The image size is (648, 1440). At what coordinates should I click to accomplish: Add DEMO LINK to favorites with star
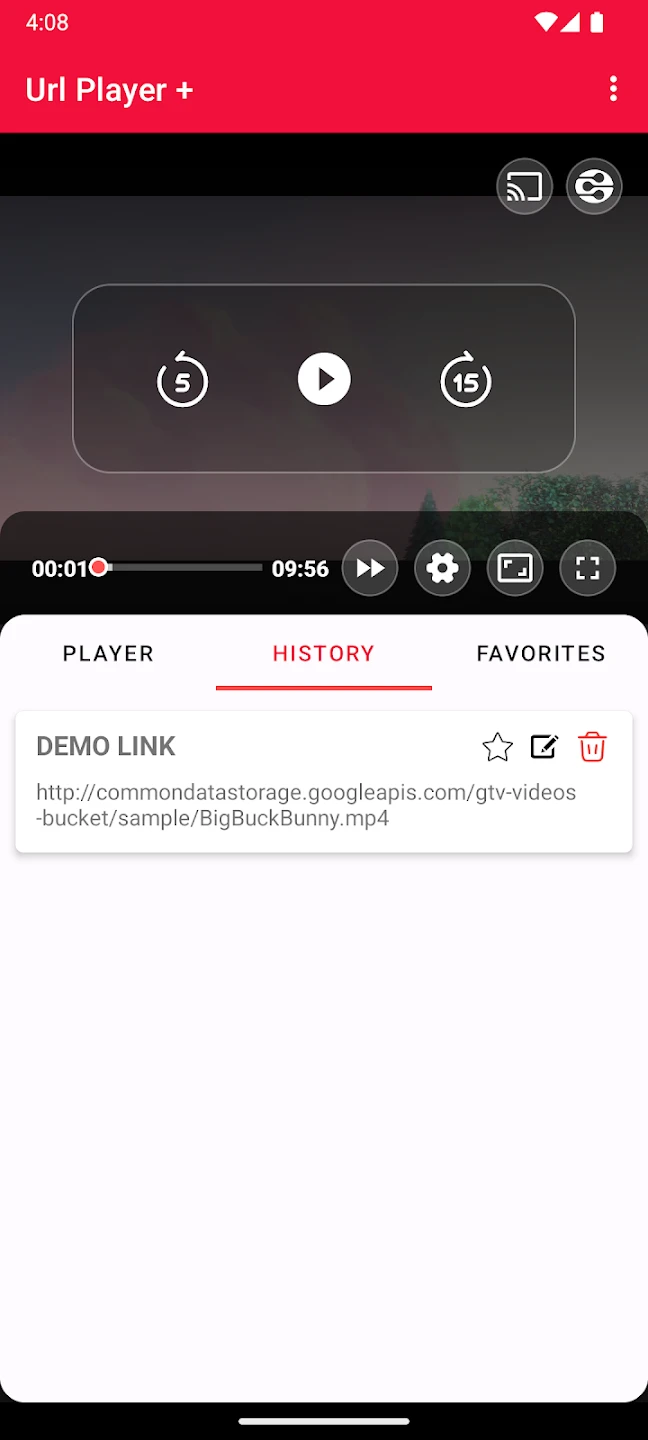point(497,747)
